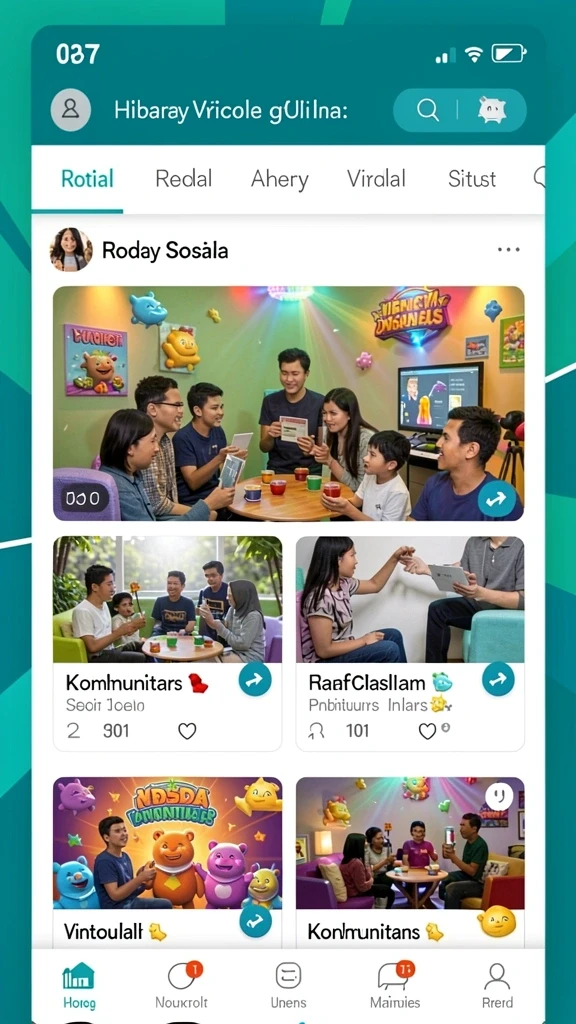The width and height of the screenshot is (576, 1024).
Task: Open the profile avatar in the header
Action: 70,110
